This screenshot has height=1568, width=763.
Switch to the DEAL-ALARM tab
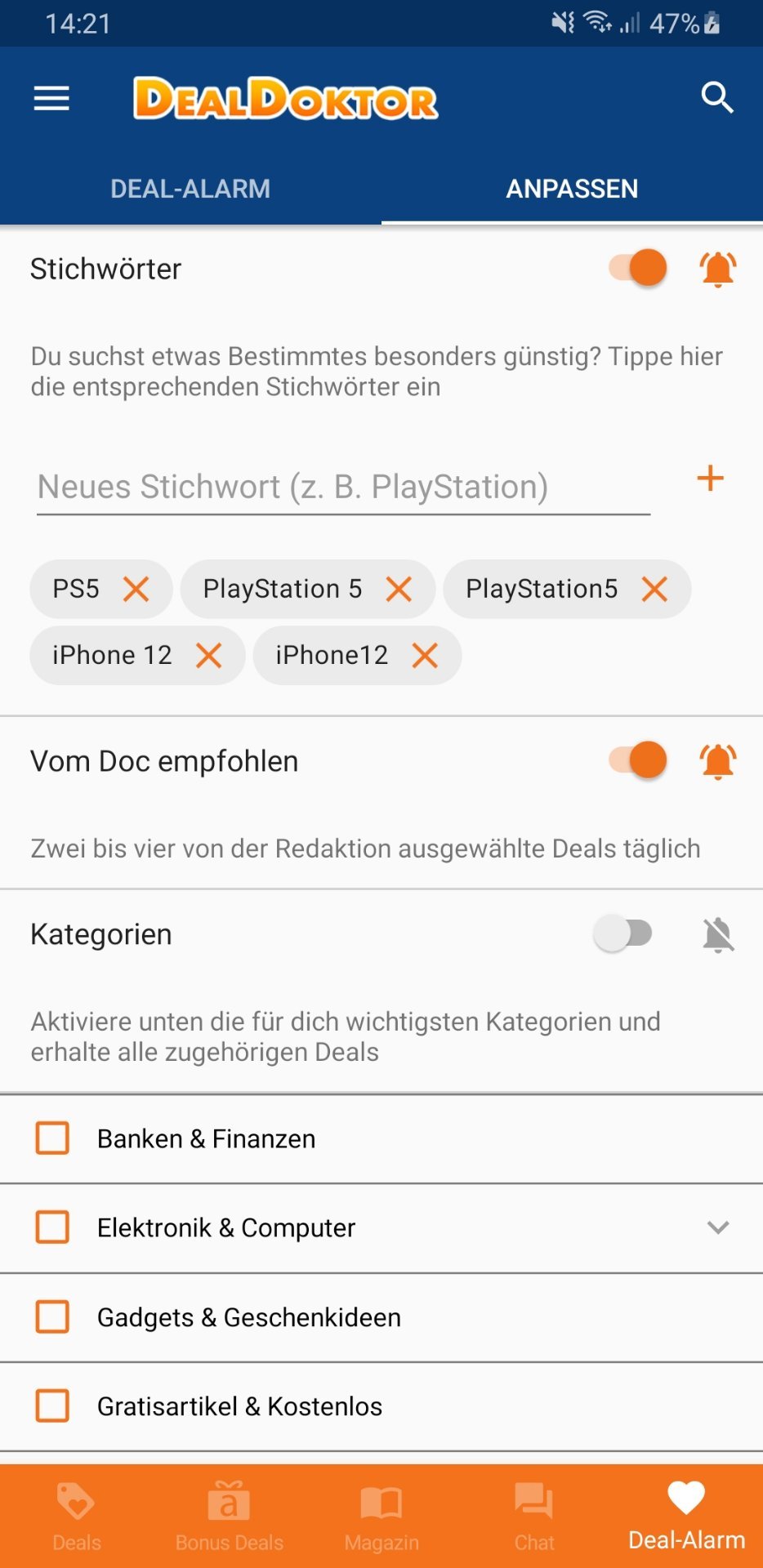click(190, 189)
